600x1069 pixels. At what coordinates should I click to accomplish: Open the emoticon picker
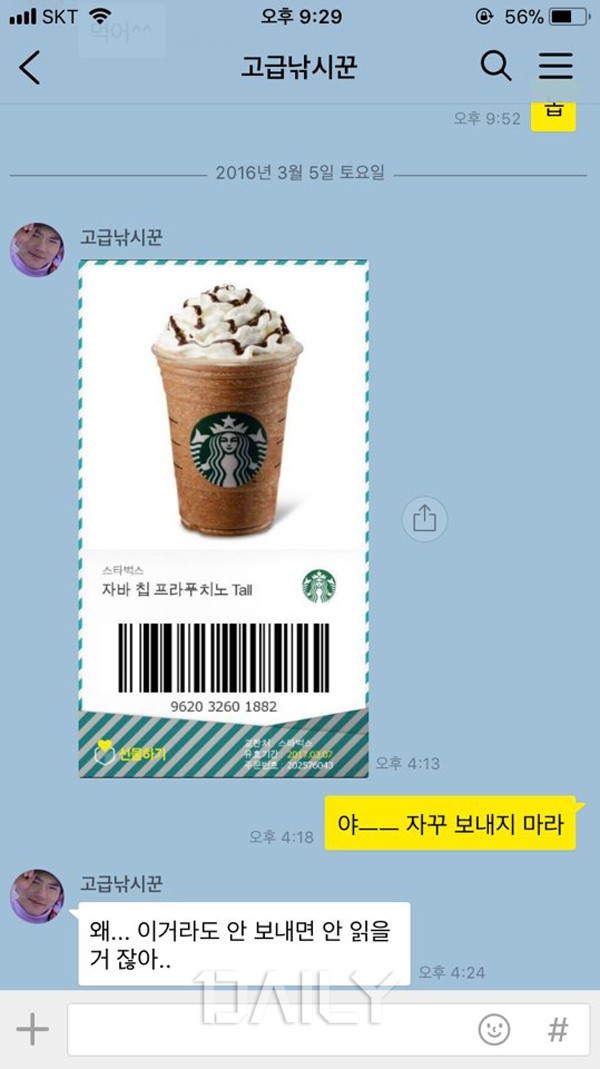click(x=494, y=1029)
